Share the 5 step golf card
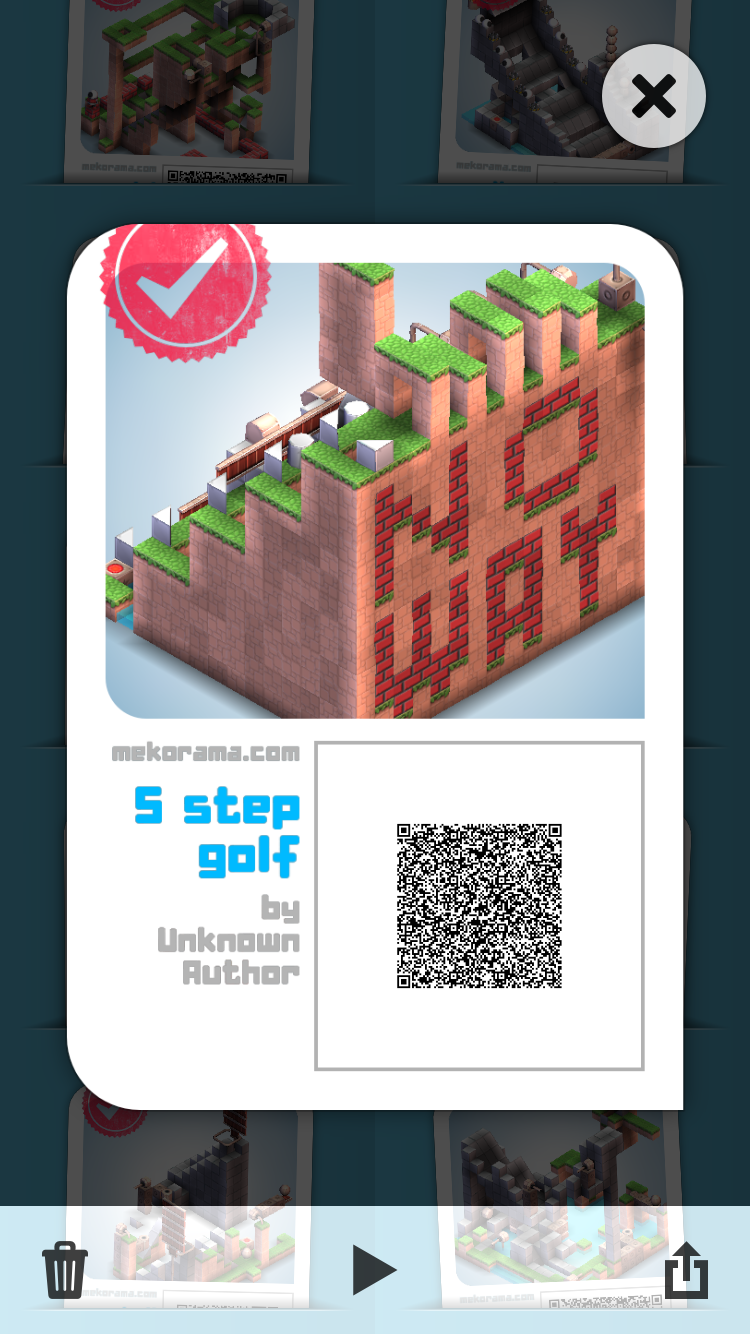The width and height of the screenshot is (750, 1334). click(686, 1270)
